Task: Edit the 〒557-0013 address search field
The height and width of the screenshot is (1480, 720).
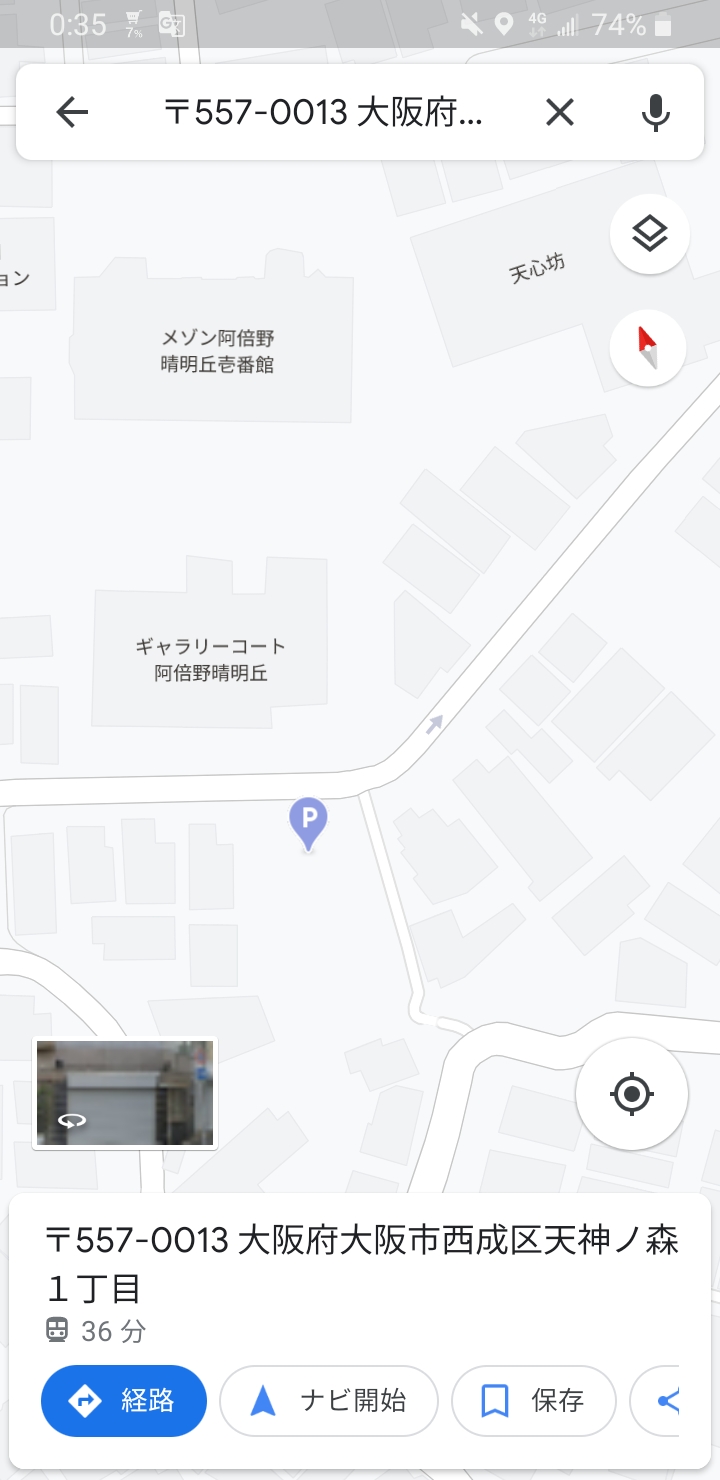Action: (322, 113)
